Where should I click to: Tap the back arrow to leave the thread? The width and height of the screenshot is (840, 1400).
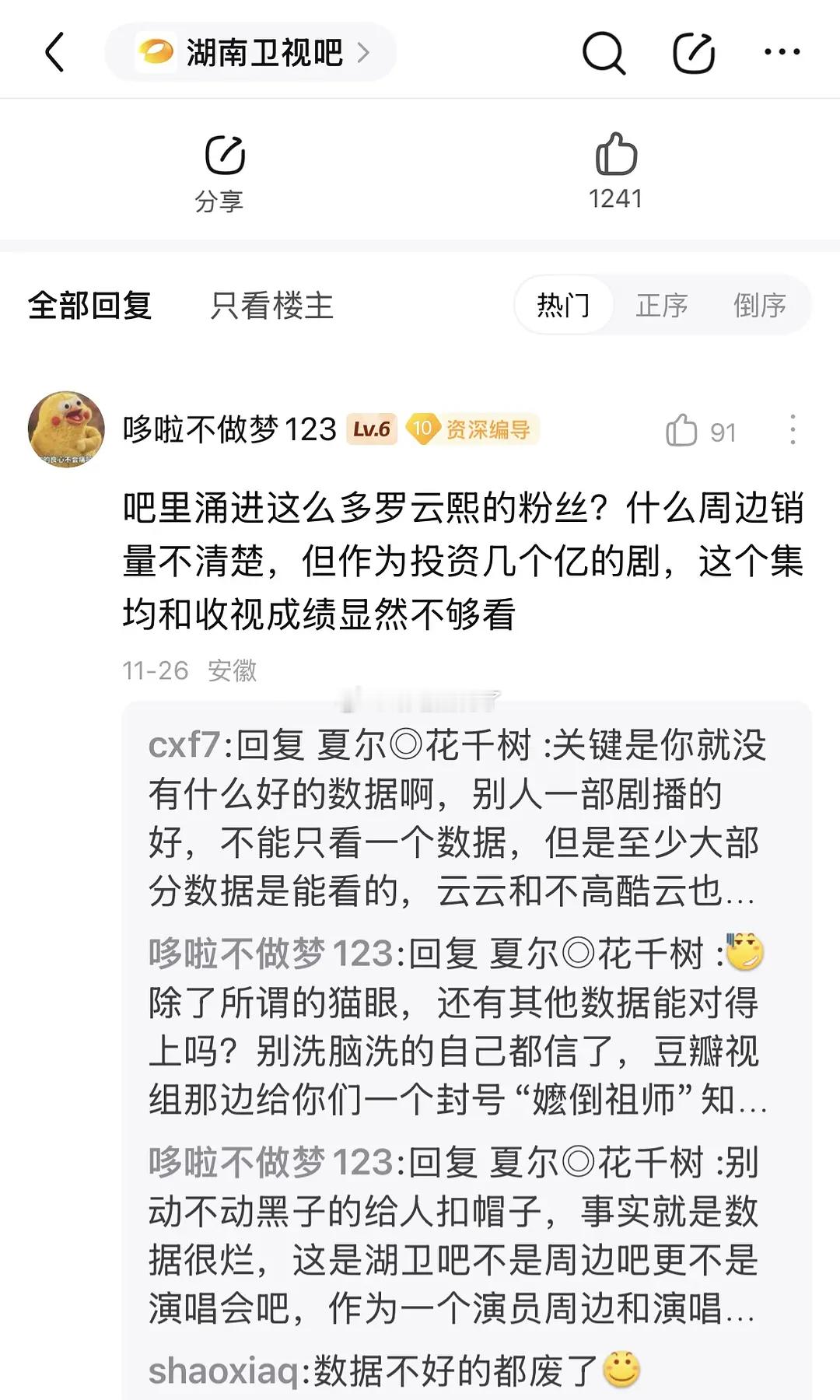pyautogui.click(x=53, y=53)
